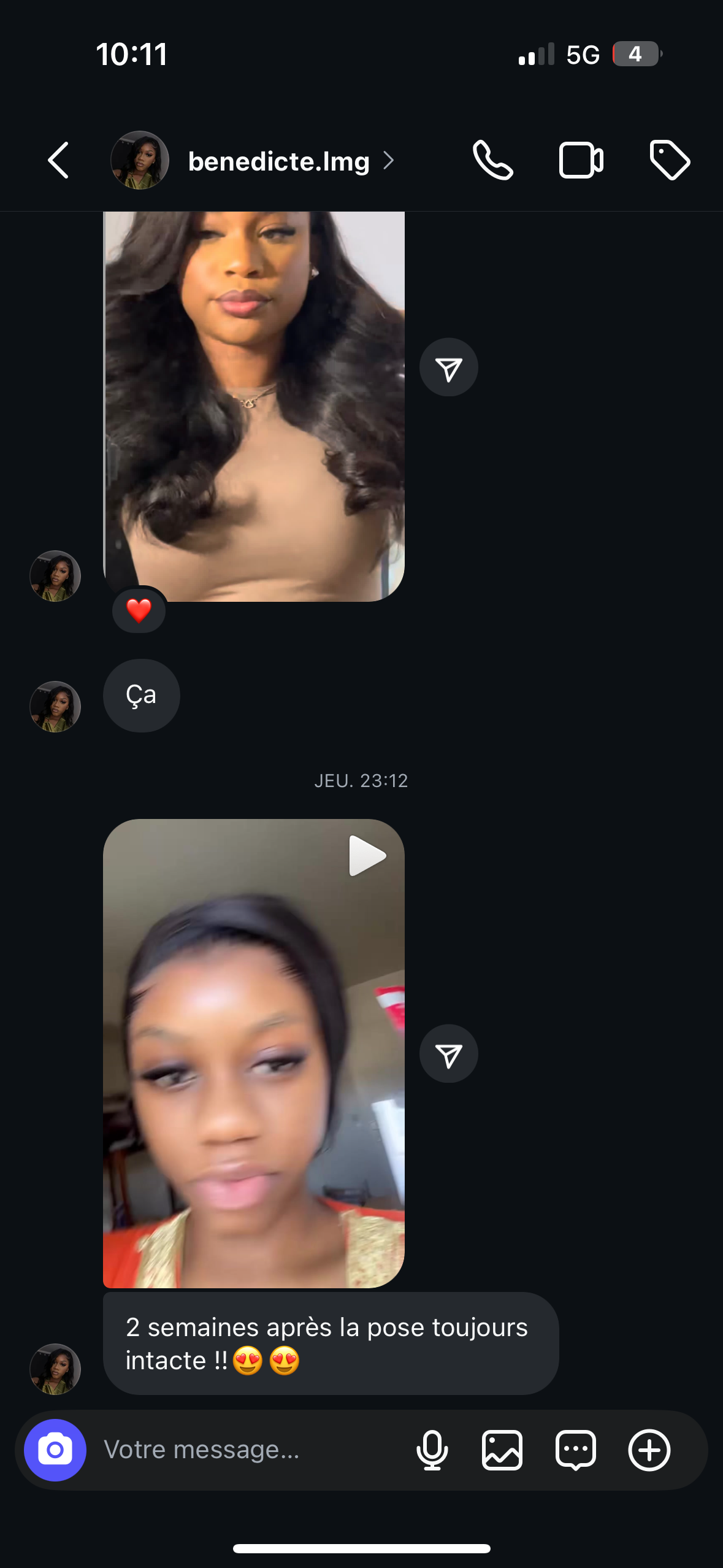Type in the Votre message field
The image size is (723, 1568).
[245, 1450]
